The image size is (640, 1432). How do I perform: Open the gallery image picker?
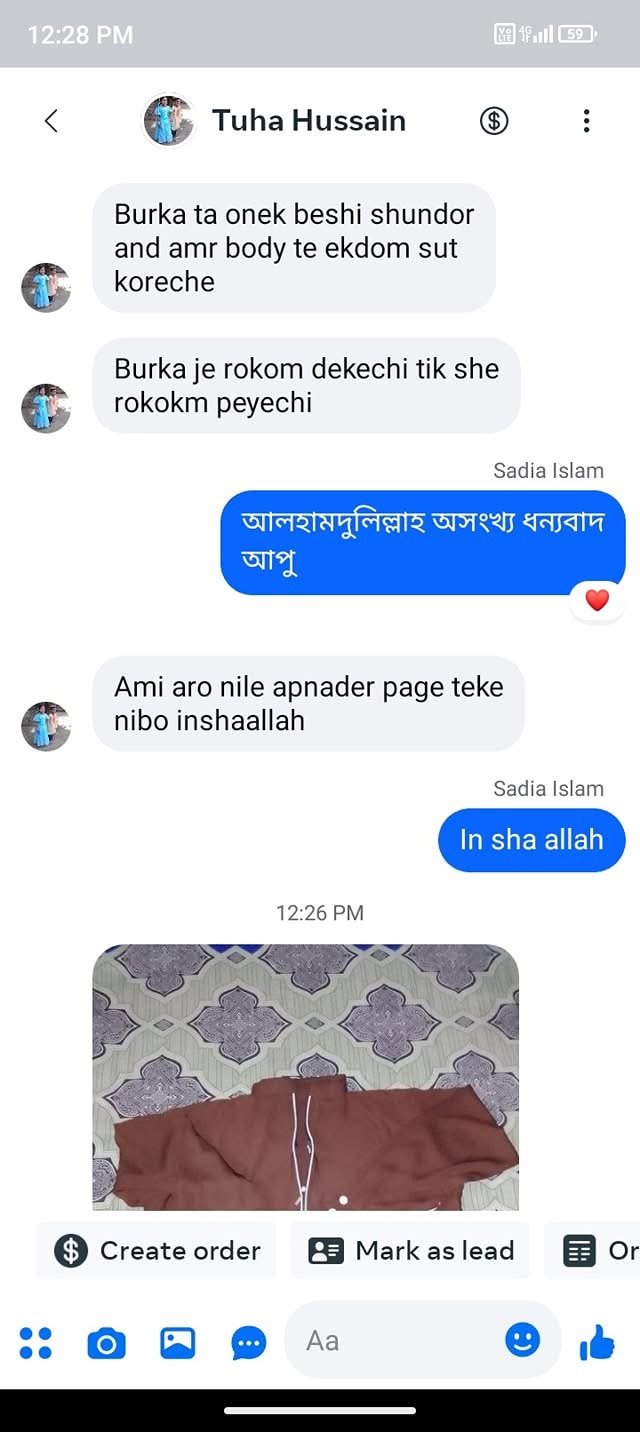[x=177, y=1342]
